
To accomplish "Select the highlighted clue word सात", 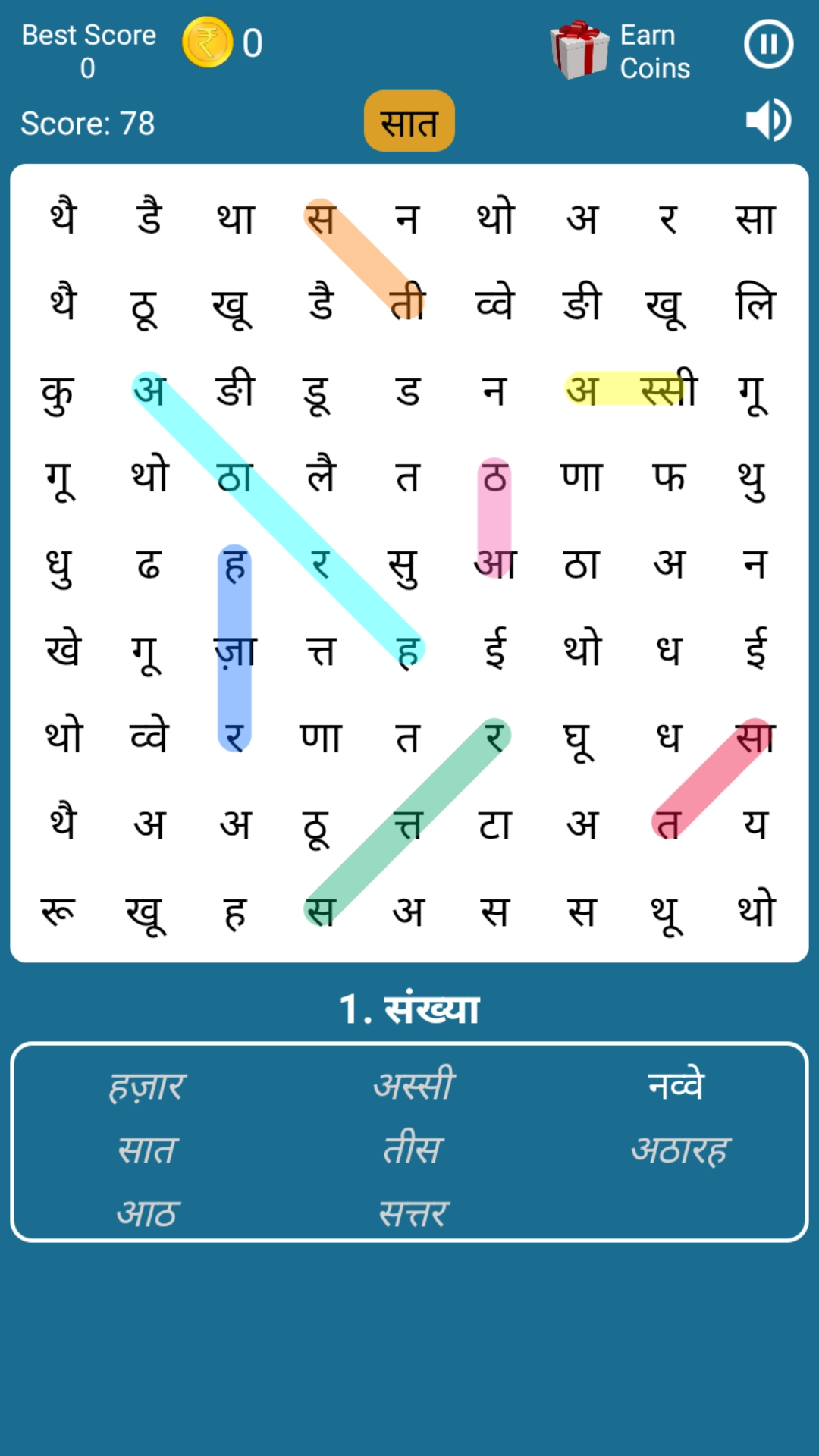I will point(409,121).
